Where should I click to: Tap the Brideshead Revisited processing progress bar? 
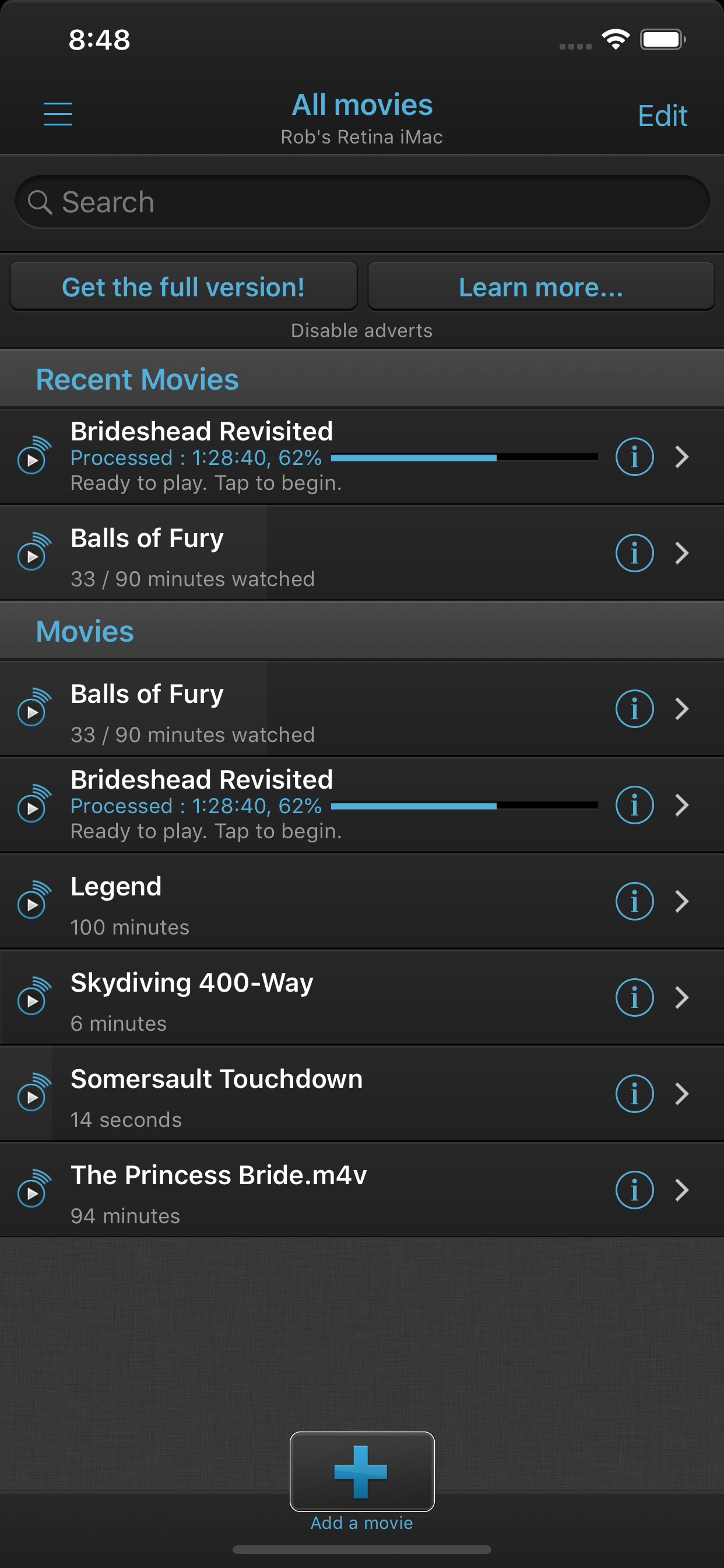464,457
